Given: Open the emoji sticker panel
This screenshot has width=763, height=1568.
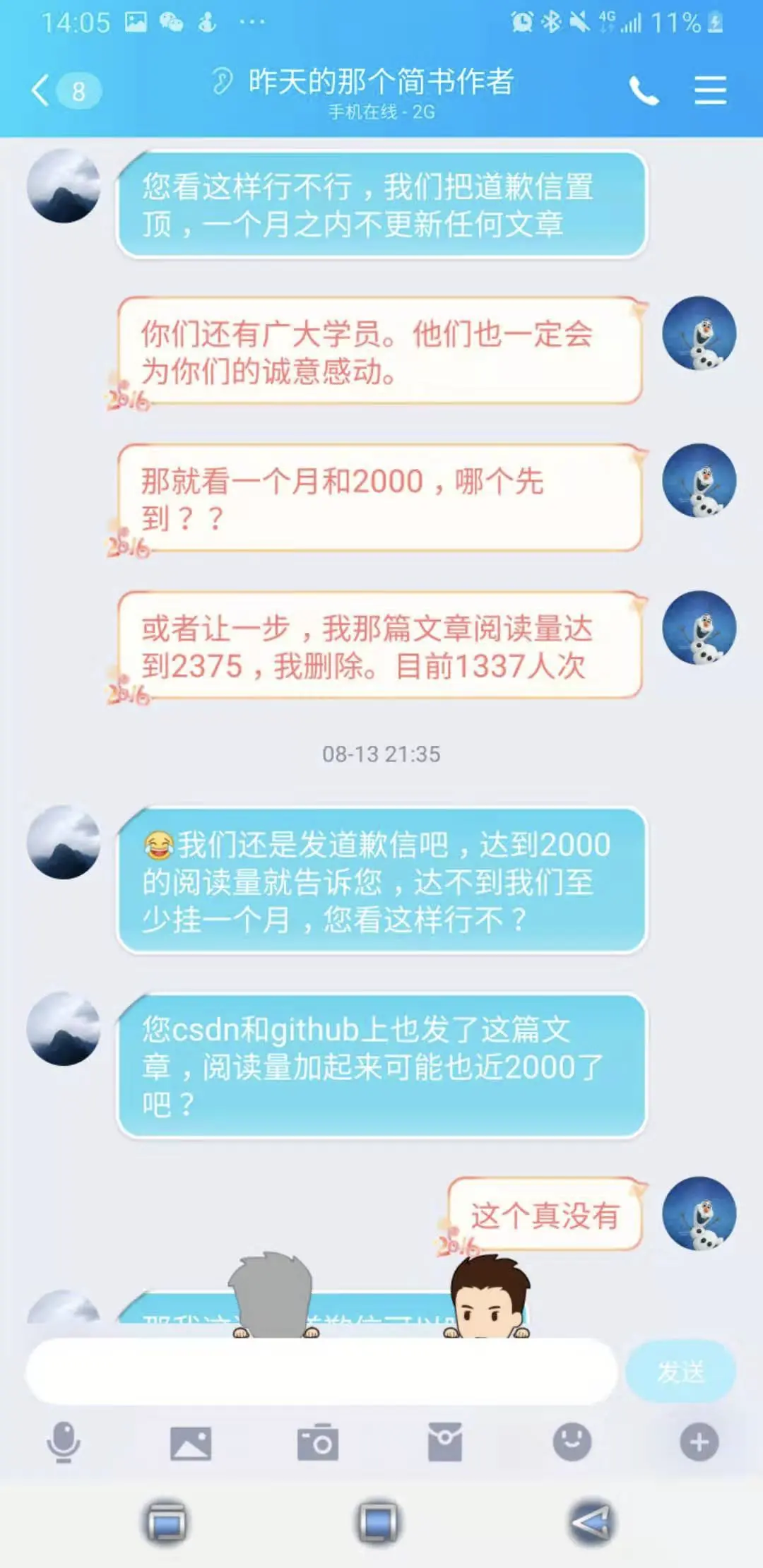Looking at the screenshot, I should tap(572, 1442).
